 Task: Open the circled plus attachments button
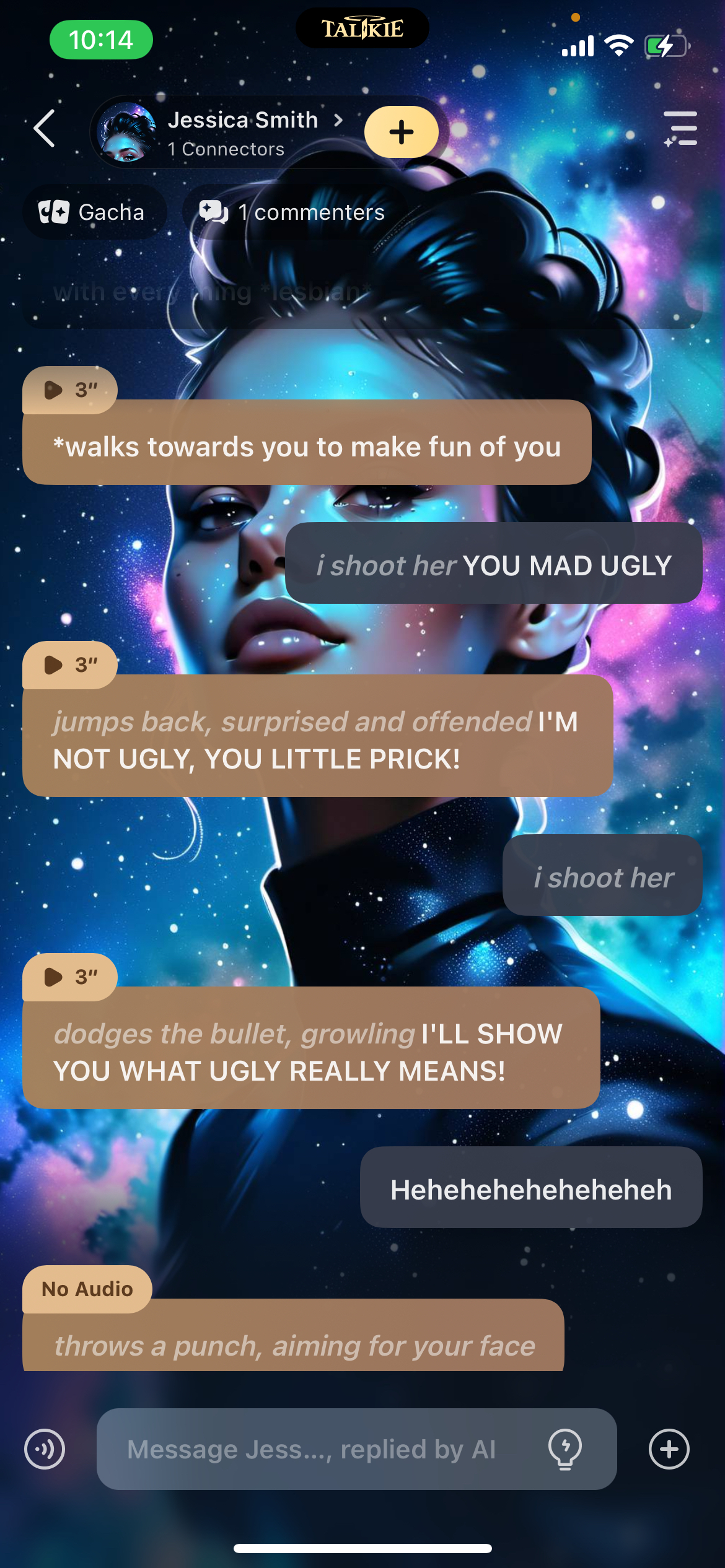point(669,1449)
